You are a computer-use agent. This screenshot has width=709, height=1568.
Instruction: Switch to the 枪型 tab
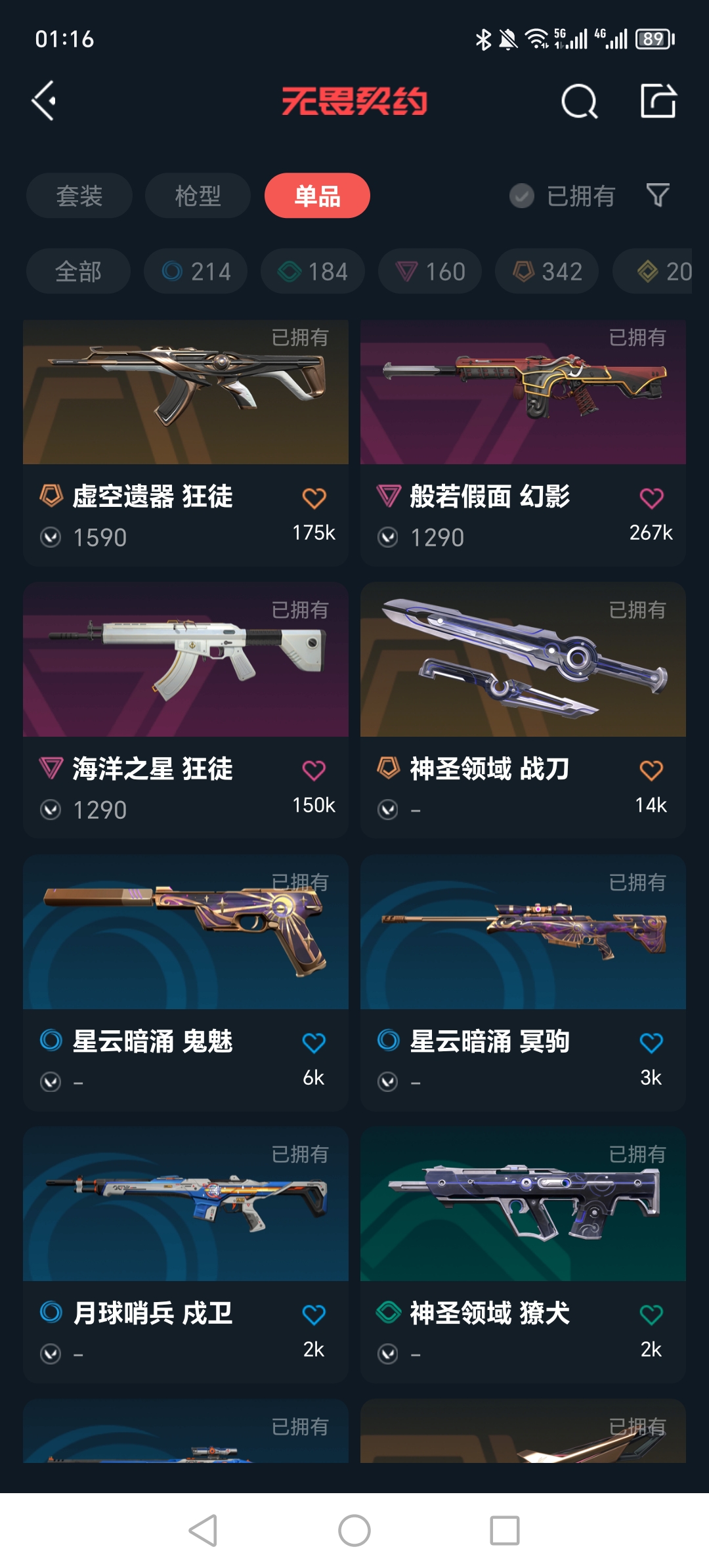click(198, 196)
